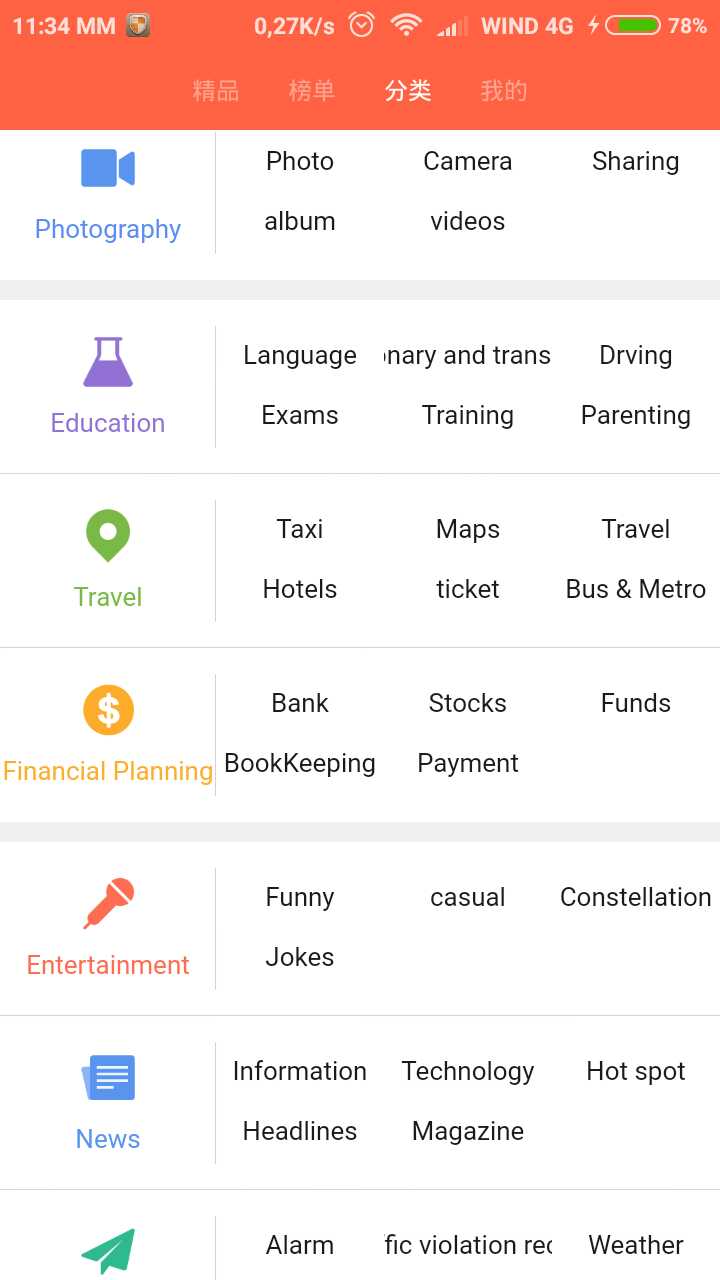Open the Financial Planning category

tap(108, 735)
